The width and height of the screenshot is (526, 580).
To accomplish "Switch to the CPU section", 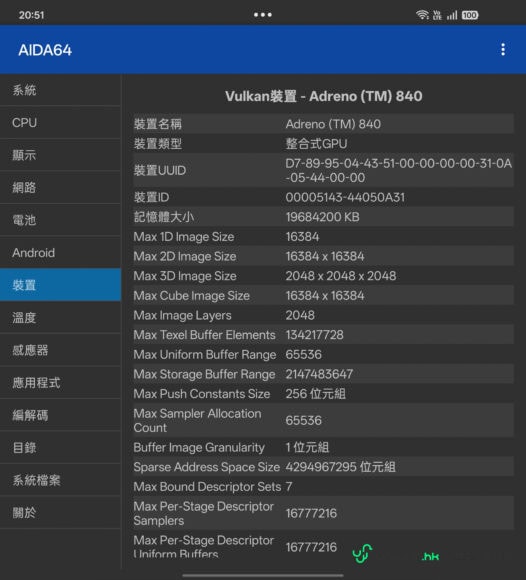I will (x=60, y=122).
